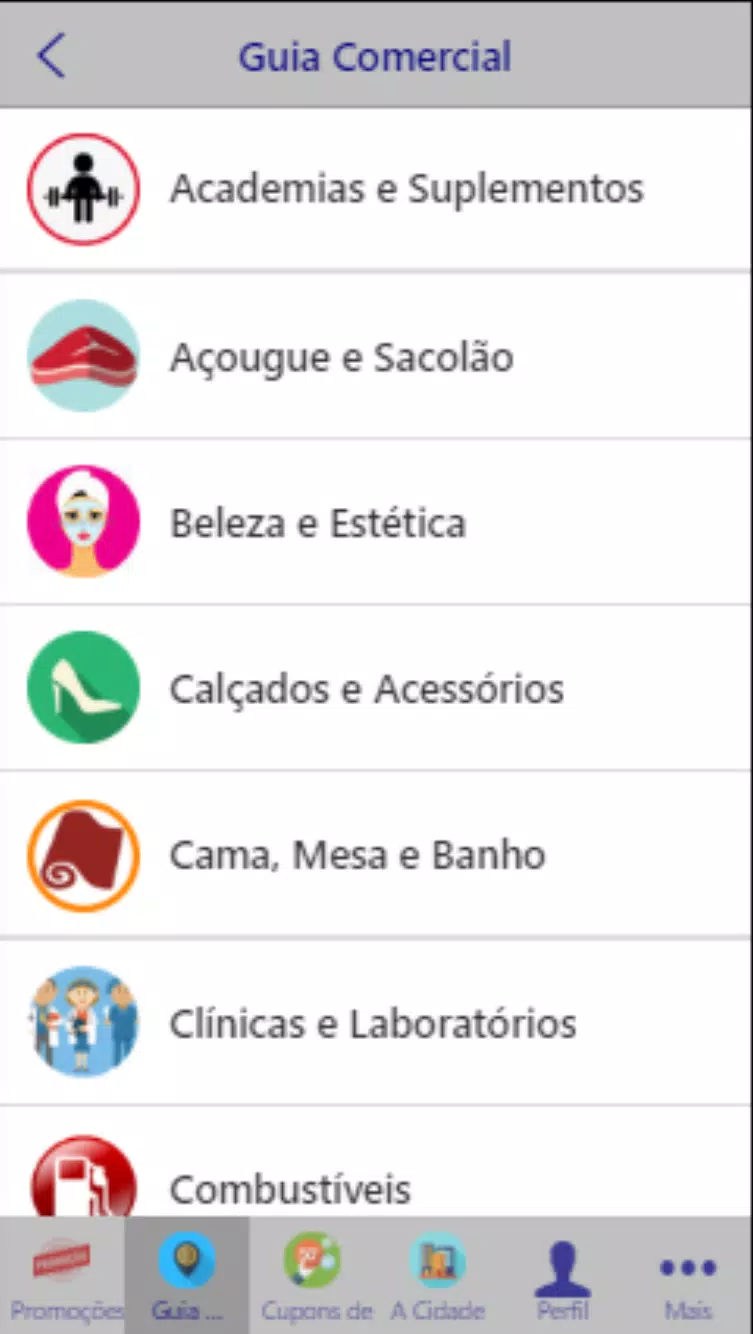Go back using the top-left arrow

(x=51, y=55)
